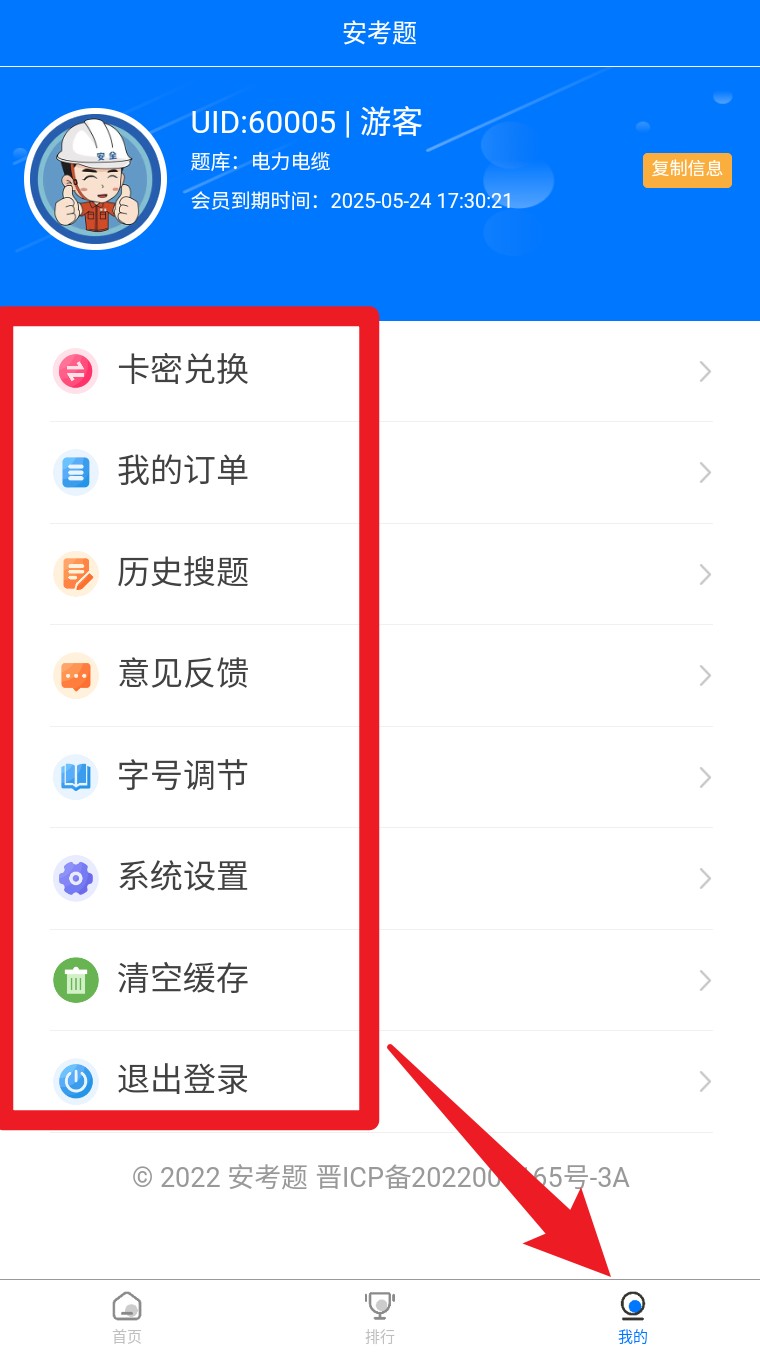
Task: Tap 退出登录 to log out
Action: pos(380,1081)
